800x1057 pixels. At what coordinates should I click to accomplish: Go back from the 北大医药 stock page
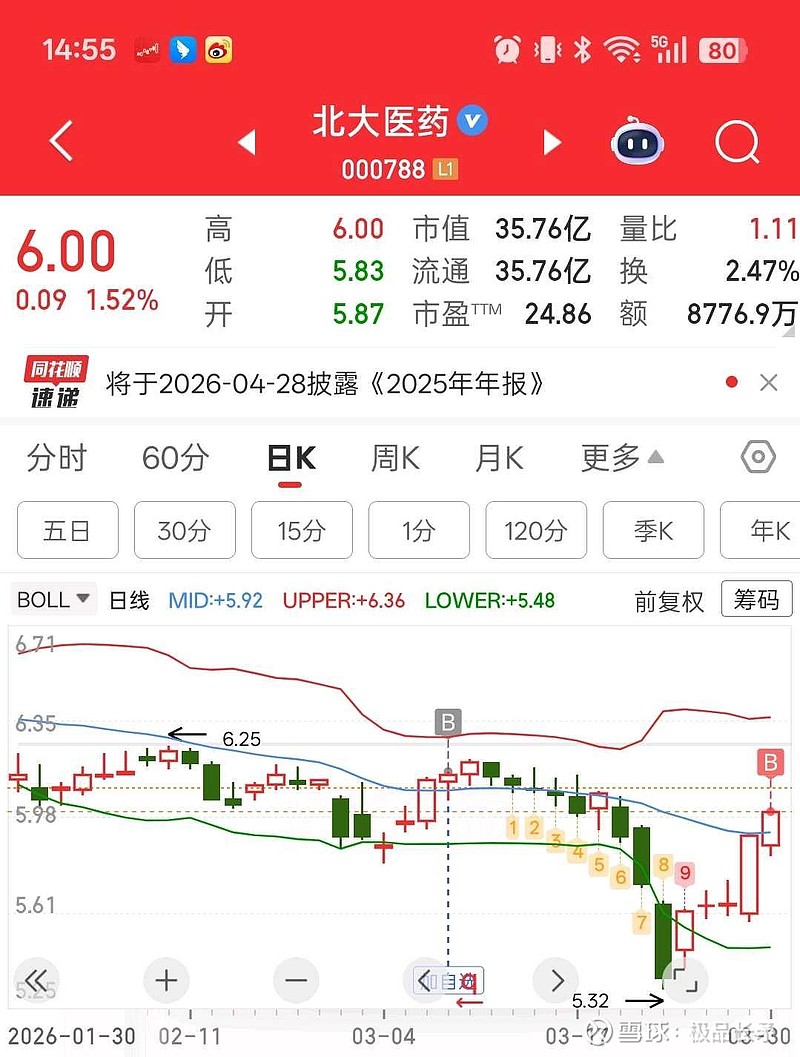[x=62, y=142]
